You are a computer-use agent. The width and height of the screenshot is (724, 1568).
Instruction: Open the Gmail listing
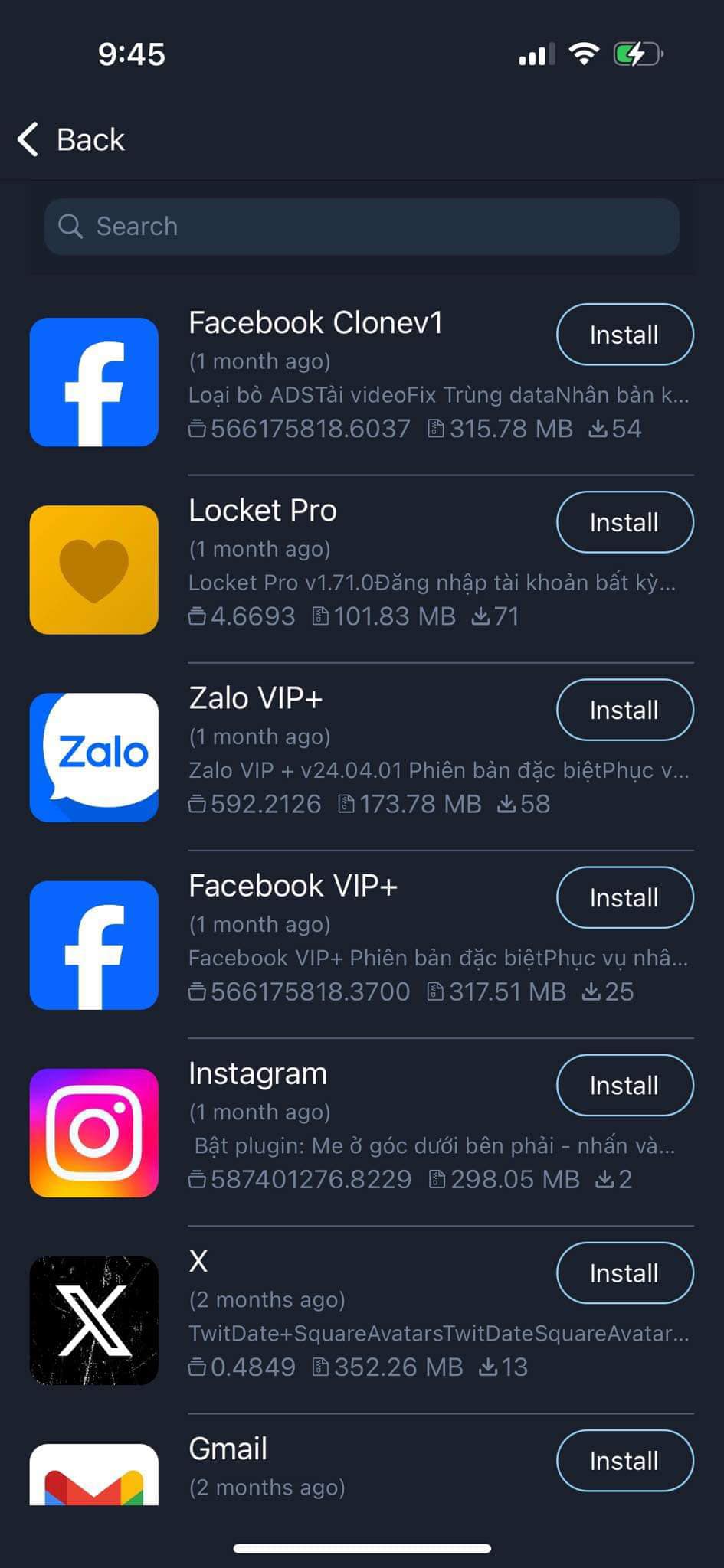coord(228,1449)
